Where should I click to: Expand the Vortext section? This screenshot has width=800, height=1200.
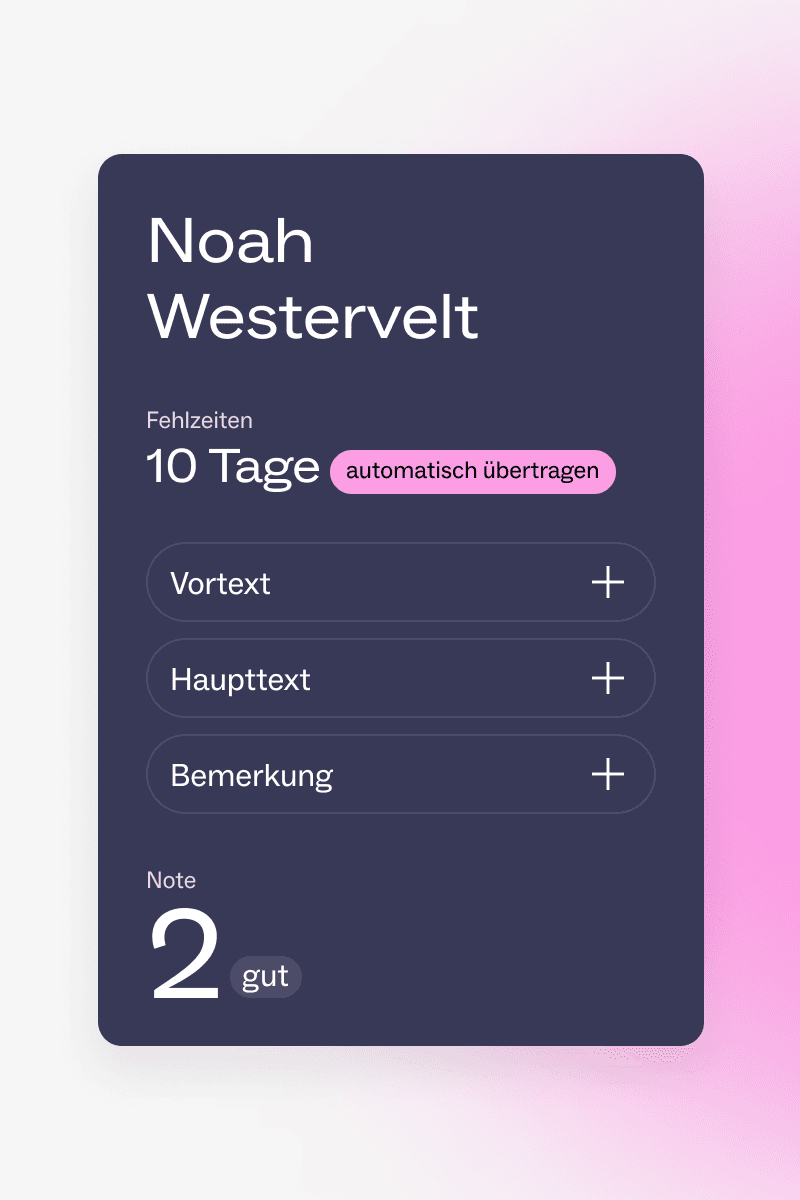point(400,582)
